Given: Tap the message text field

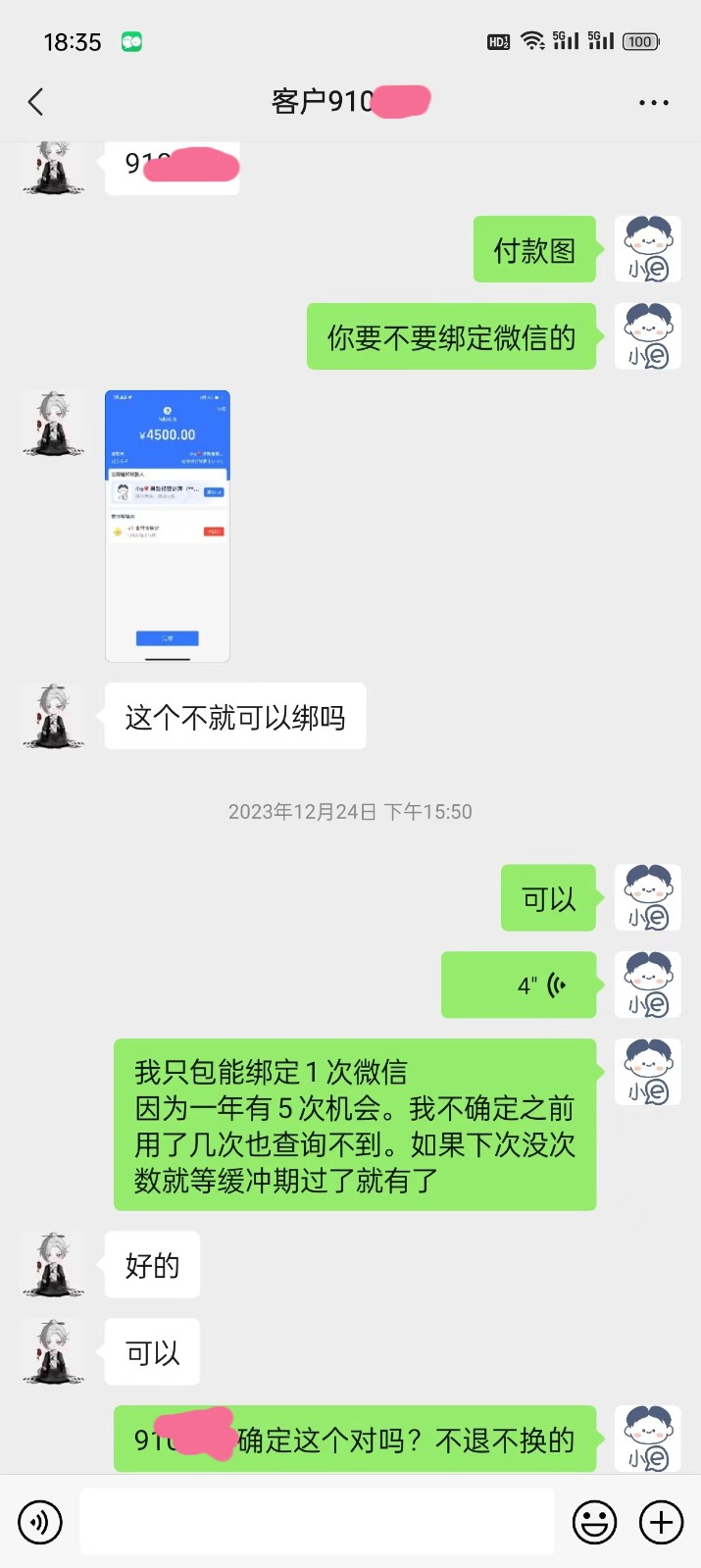Looking at the screenshot, I should 317,1522.
